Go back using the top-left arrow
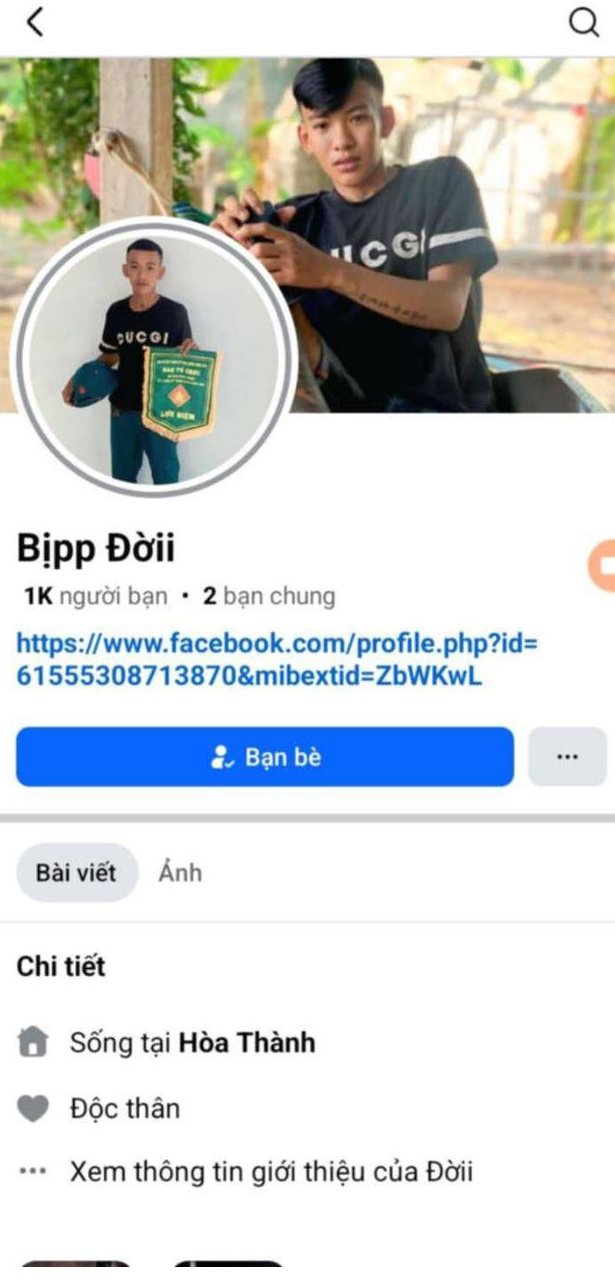Screen dimensions: 615x1282 (x=35, y=22)
